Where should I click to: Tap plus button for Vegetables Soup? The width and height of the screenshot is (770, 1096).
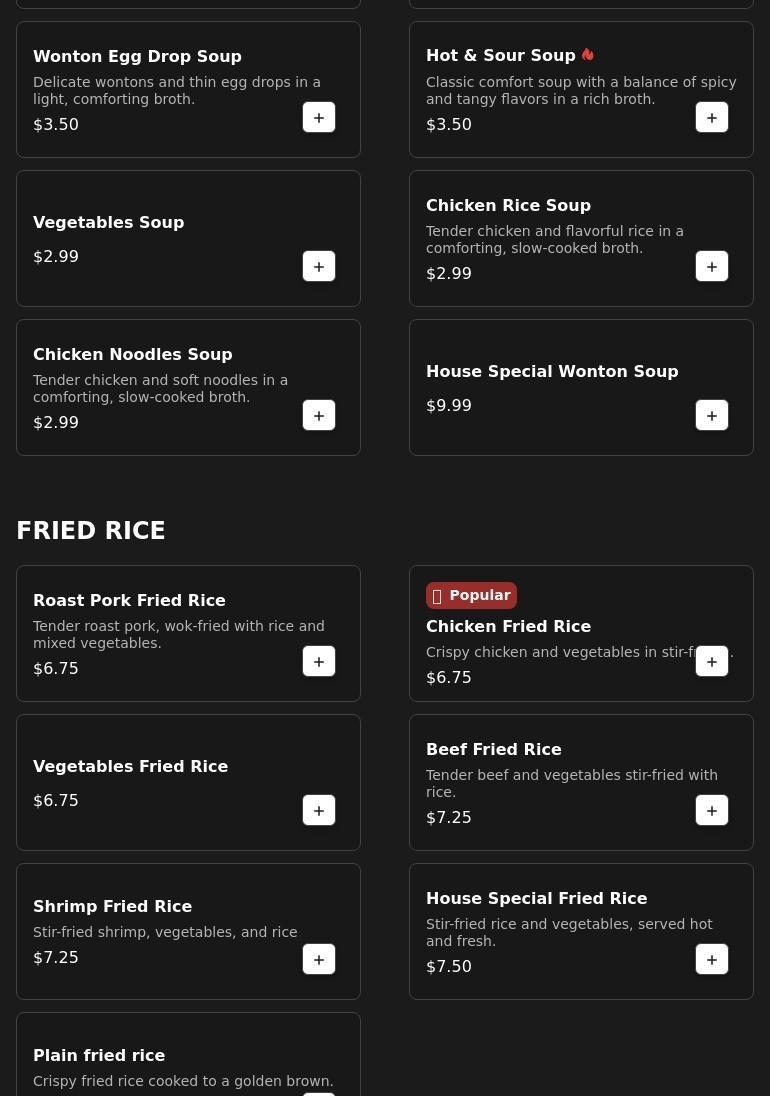click(319, 267)
